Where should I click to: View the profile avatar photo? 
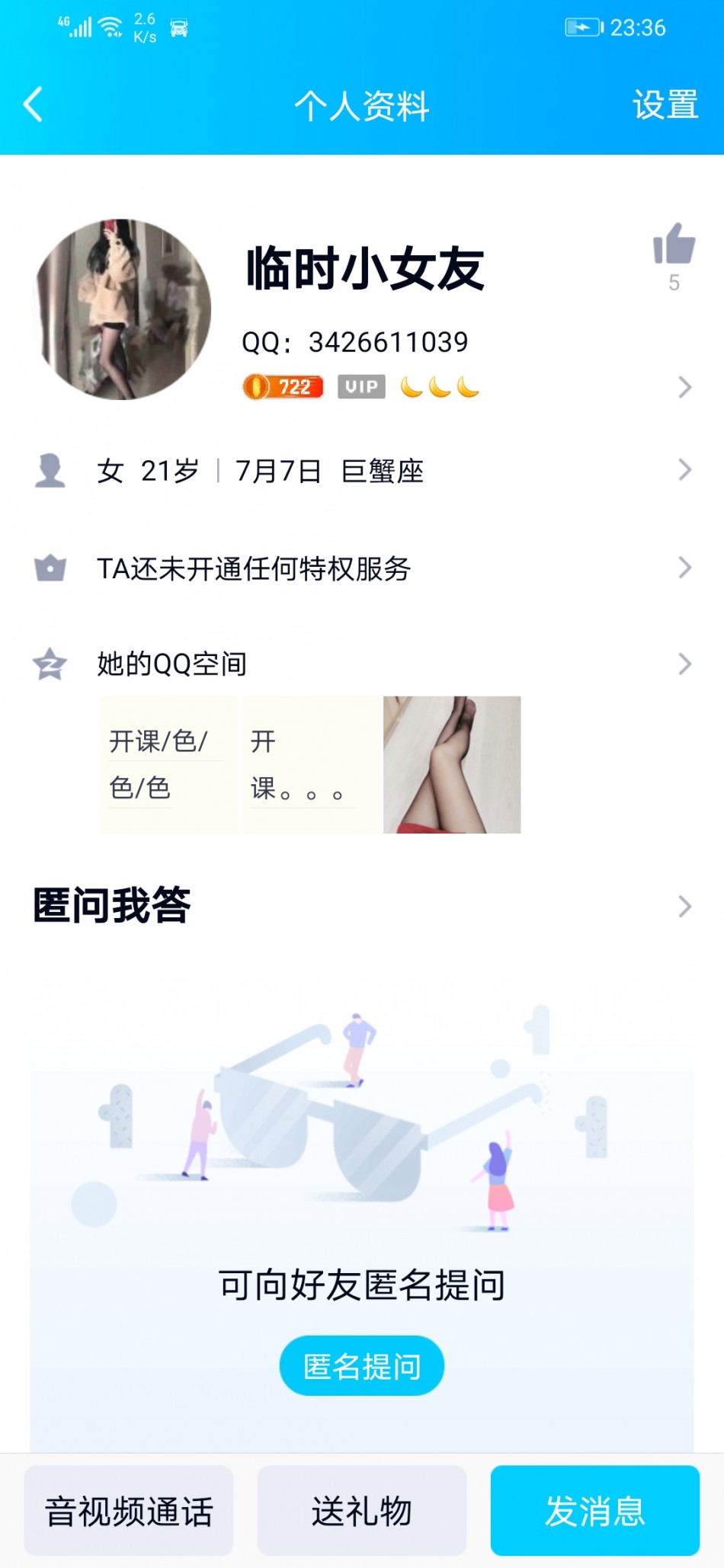[x=123, y=310]
